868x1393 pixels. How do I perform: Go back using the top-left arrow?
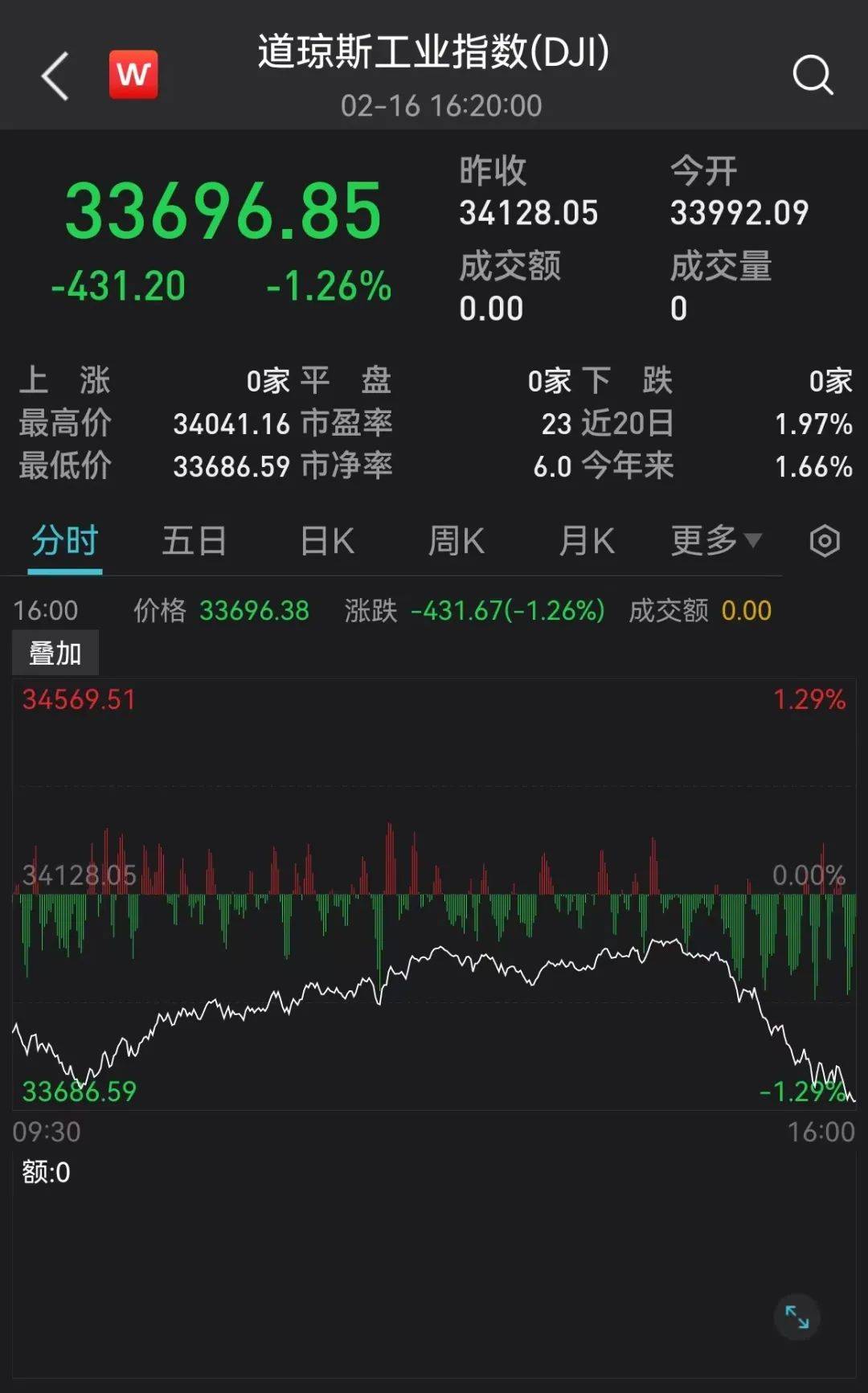(x=55, y=76)
